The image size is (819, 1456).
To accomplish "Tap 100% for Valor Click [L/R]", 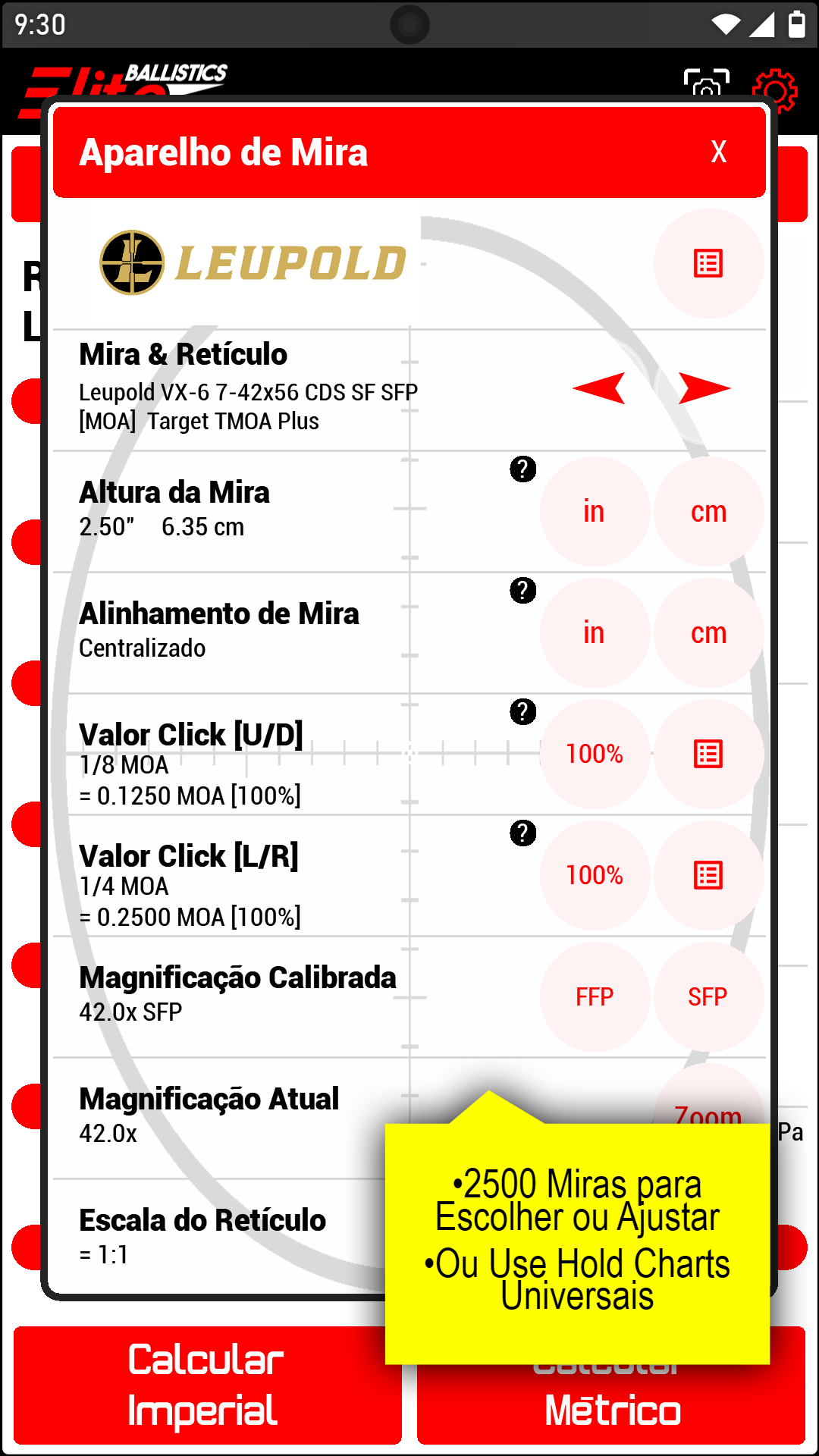I will 595,876.
